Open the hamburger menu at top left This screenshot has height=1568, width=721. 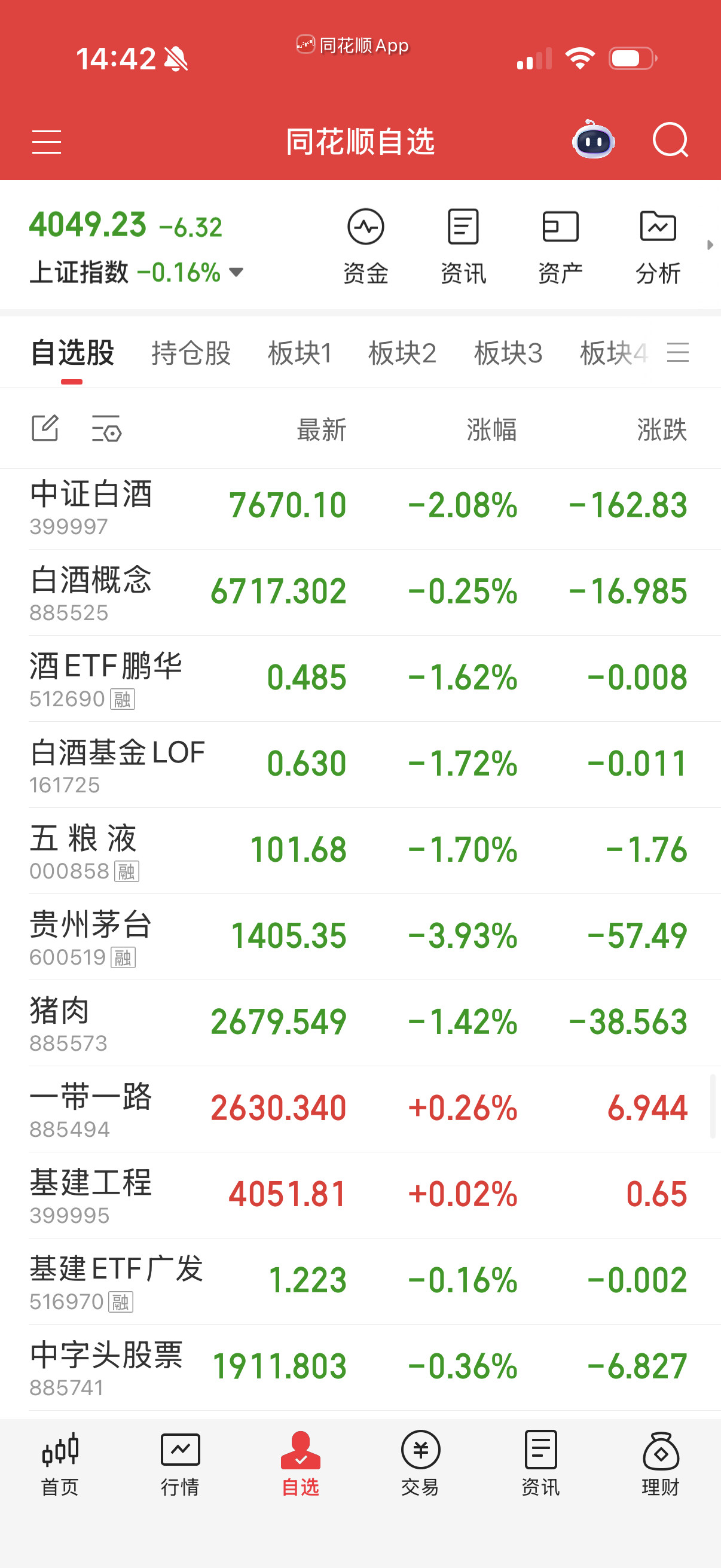click(47, 141)
